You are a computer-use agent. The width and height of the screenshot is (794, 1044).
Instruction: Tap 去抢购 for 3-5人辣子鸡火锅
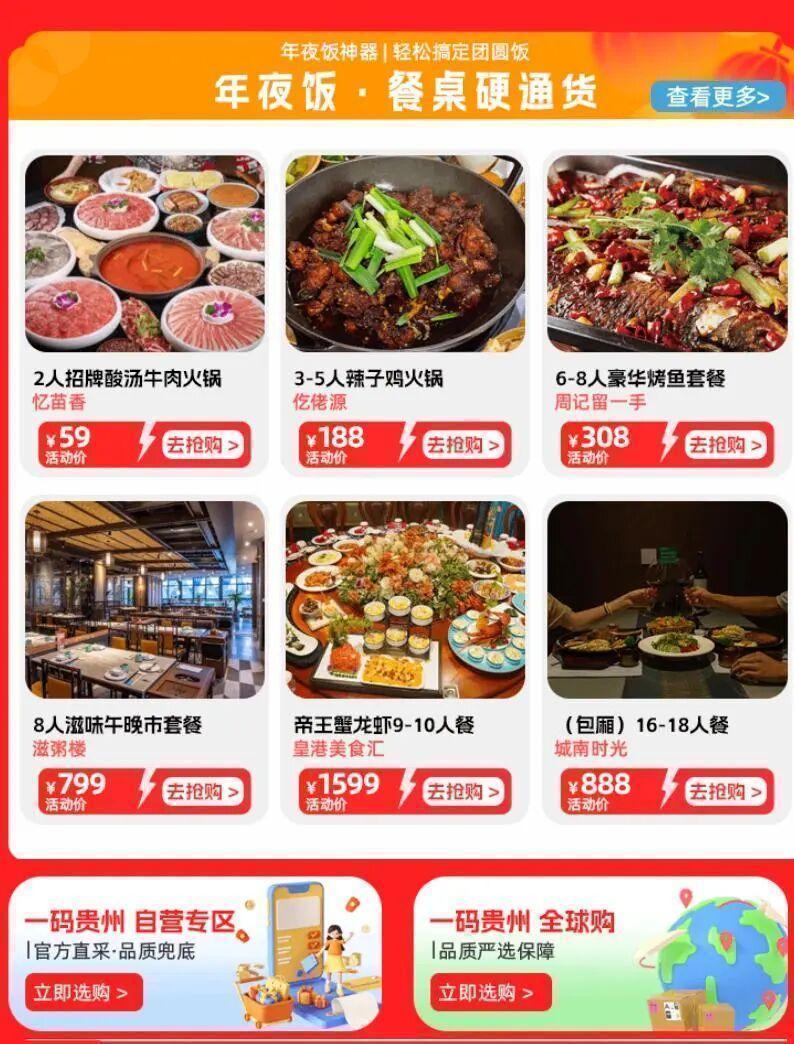coord(465,445)
